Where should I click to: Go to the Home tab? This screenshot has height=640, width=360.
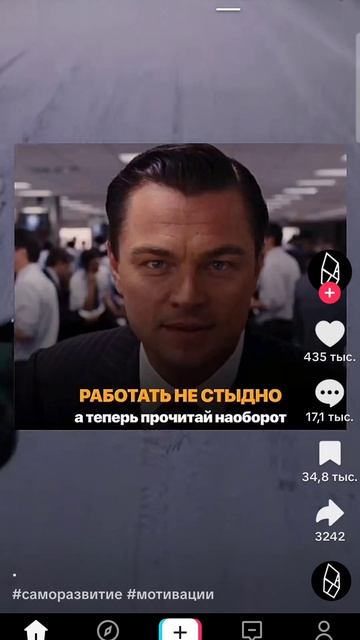pyautogui.click(x=36, y=630)
